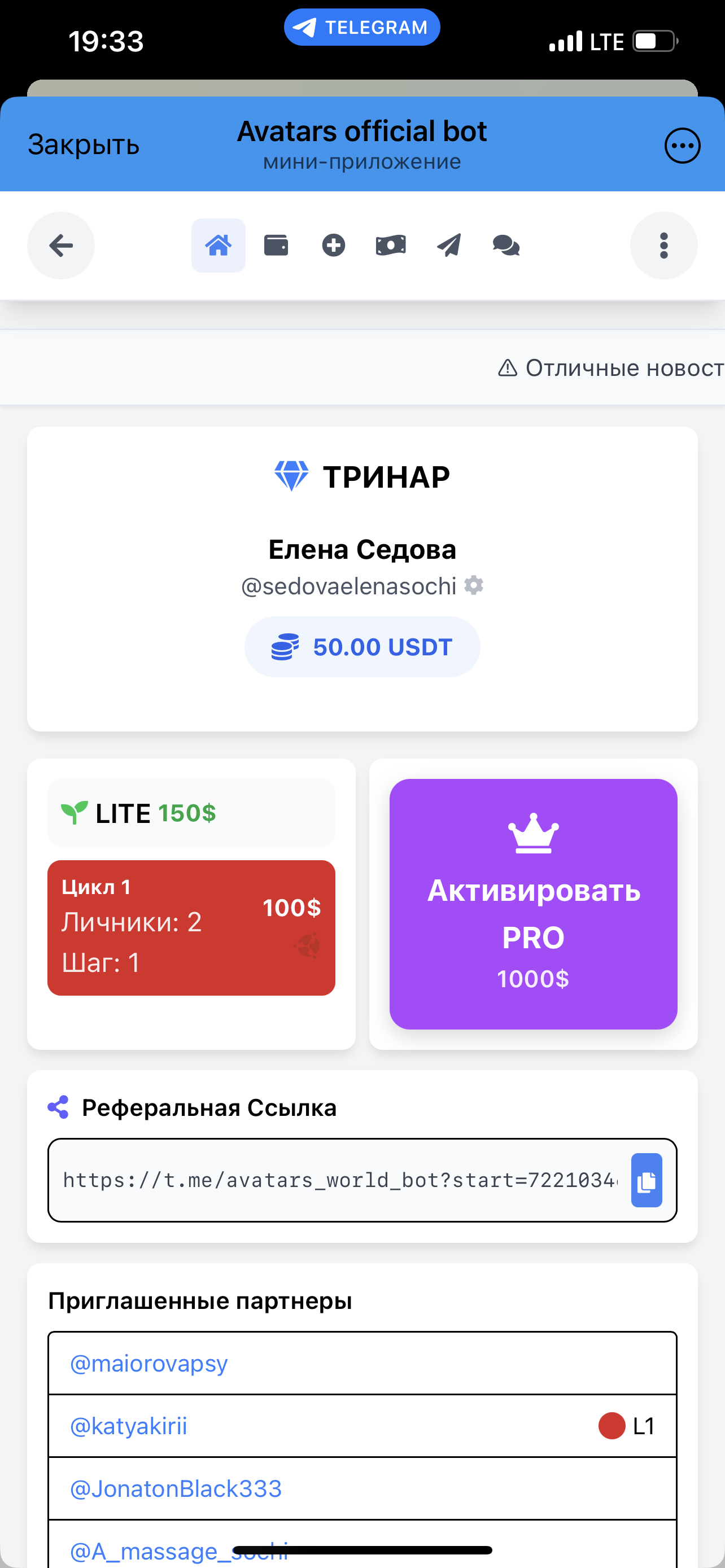
Task: Open the Цикл 1 red card
Action: 191,928
